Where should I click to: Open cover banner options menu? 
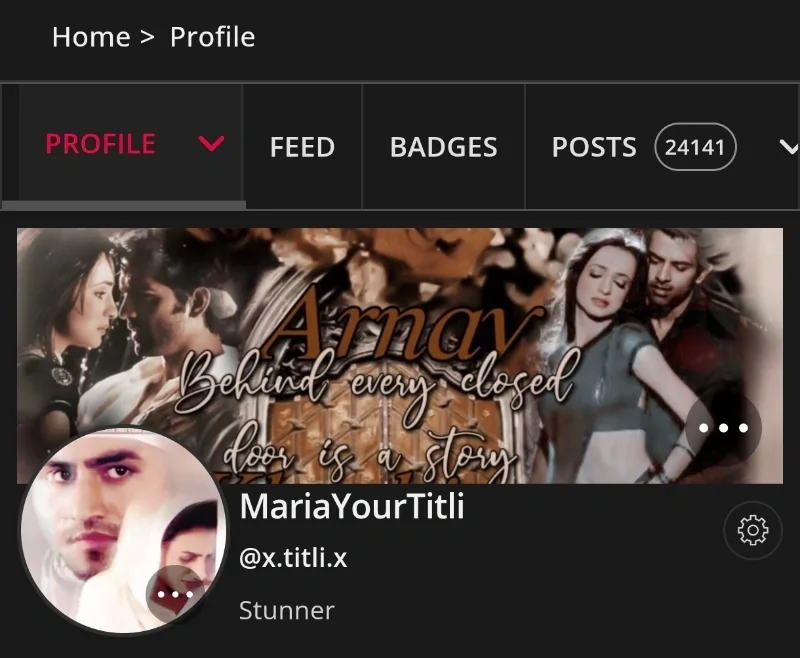723,428
